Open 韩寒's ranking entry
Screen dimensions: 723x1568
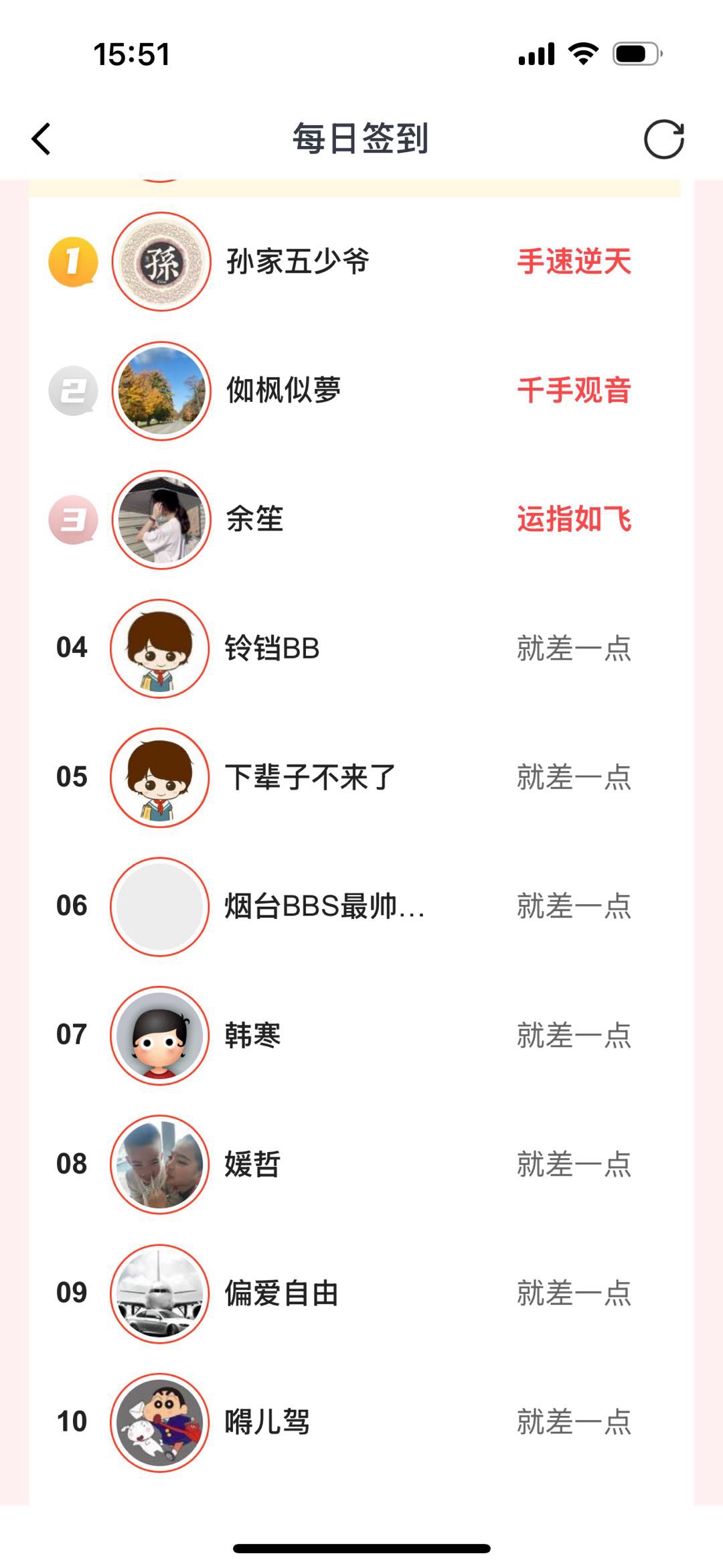coord(253,1035)
